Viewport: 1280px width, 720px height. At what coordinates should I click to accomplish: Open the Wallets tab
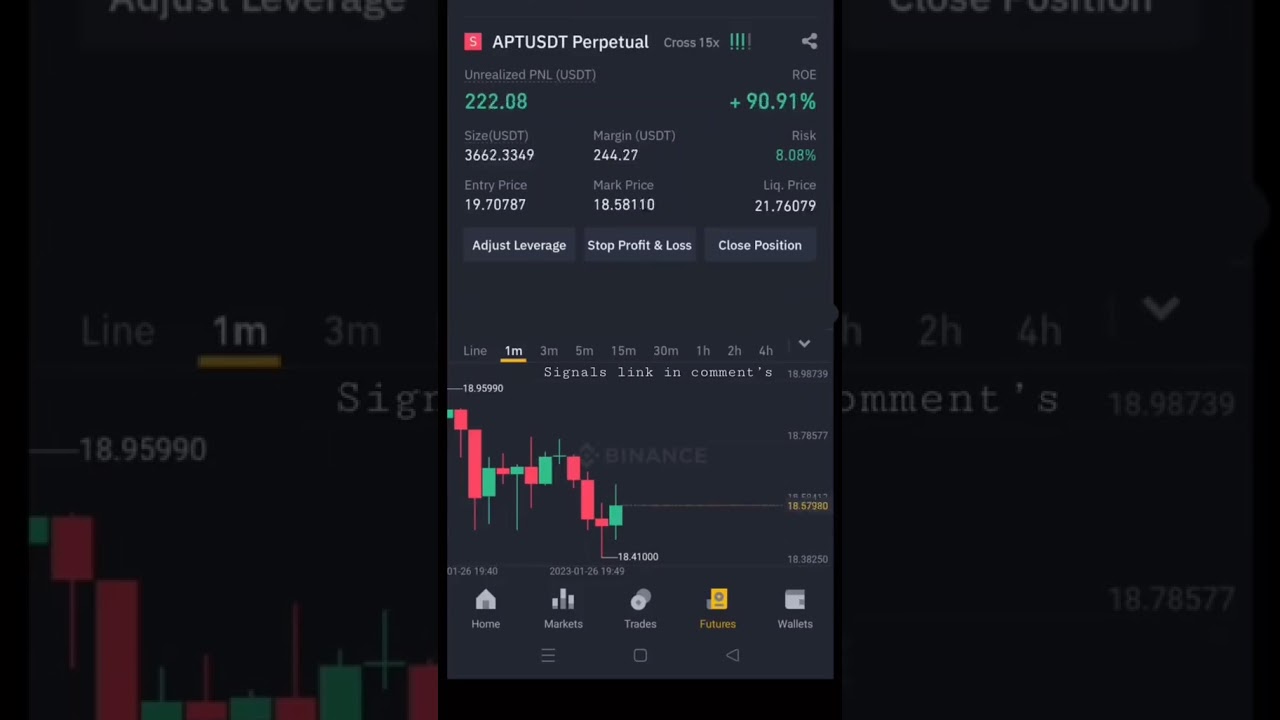(795, 609)
